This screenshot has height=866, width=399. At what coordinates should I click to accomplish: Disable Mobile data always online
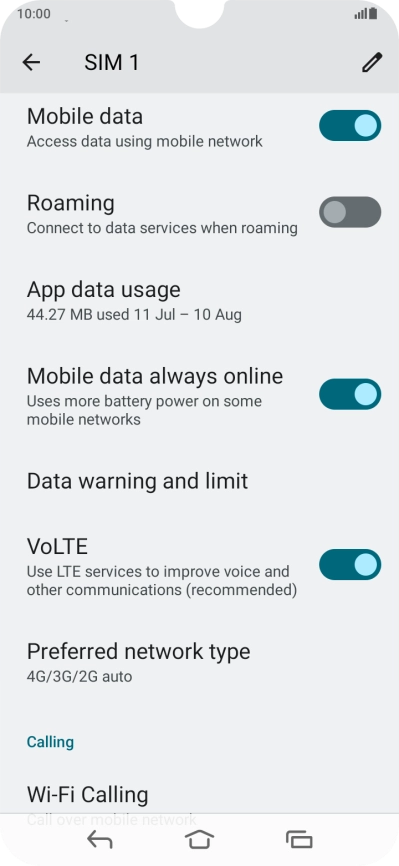[350, 394]
